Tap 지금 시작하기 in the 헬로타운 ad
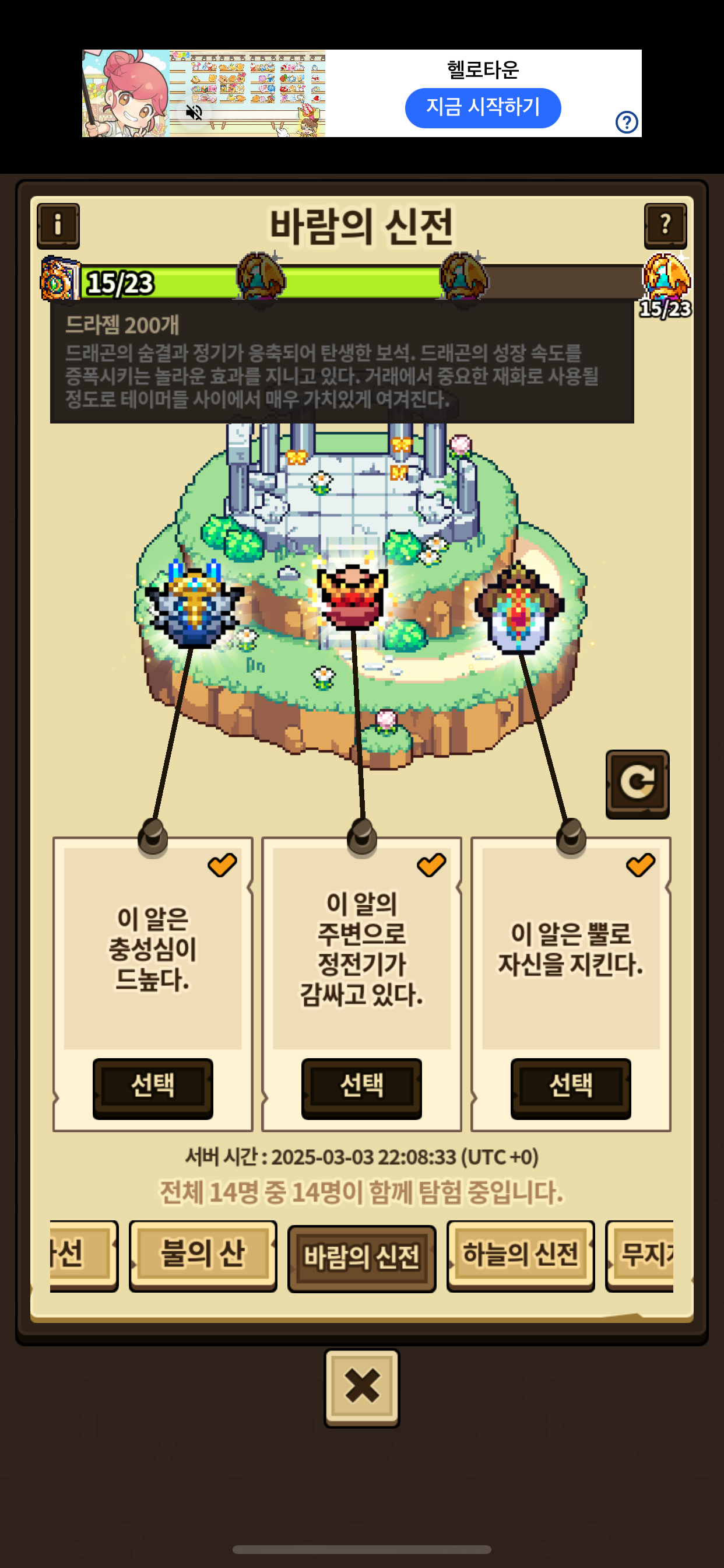 [x=483, y=108]
